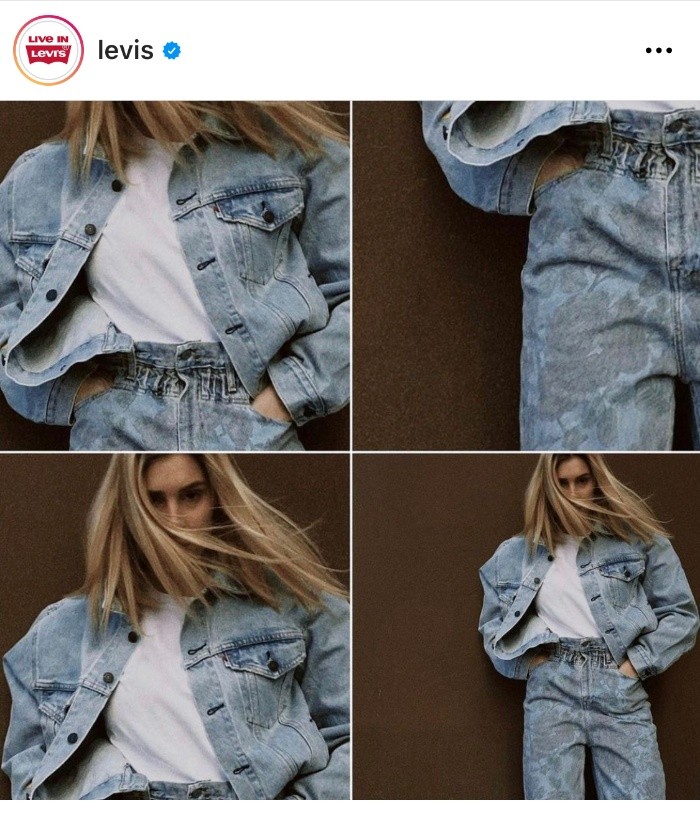Open the post's three-dot options menu
Image resolution: width=700 pixels, height=815 pixels.
click(x=658, y=50)
